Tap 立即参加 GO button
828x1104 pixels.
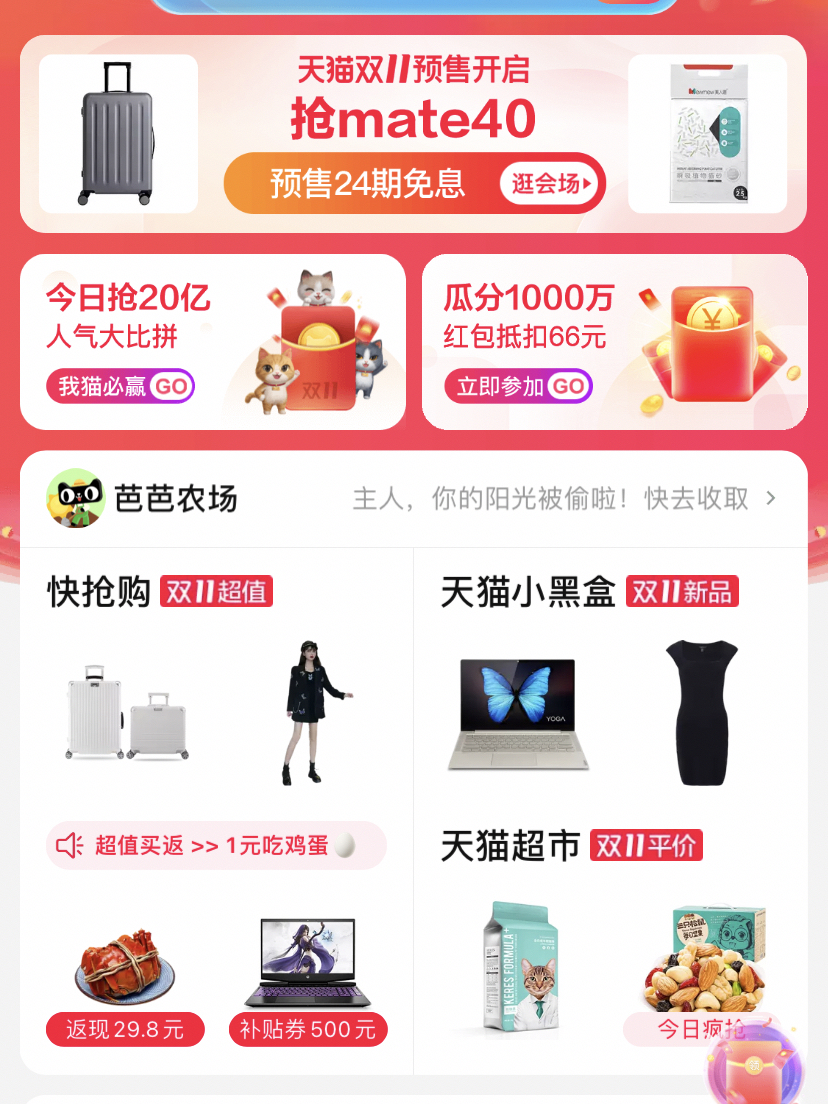click(518, 386)
